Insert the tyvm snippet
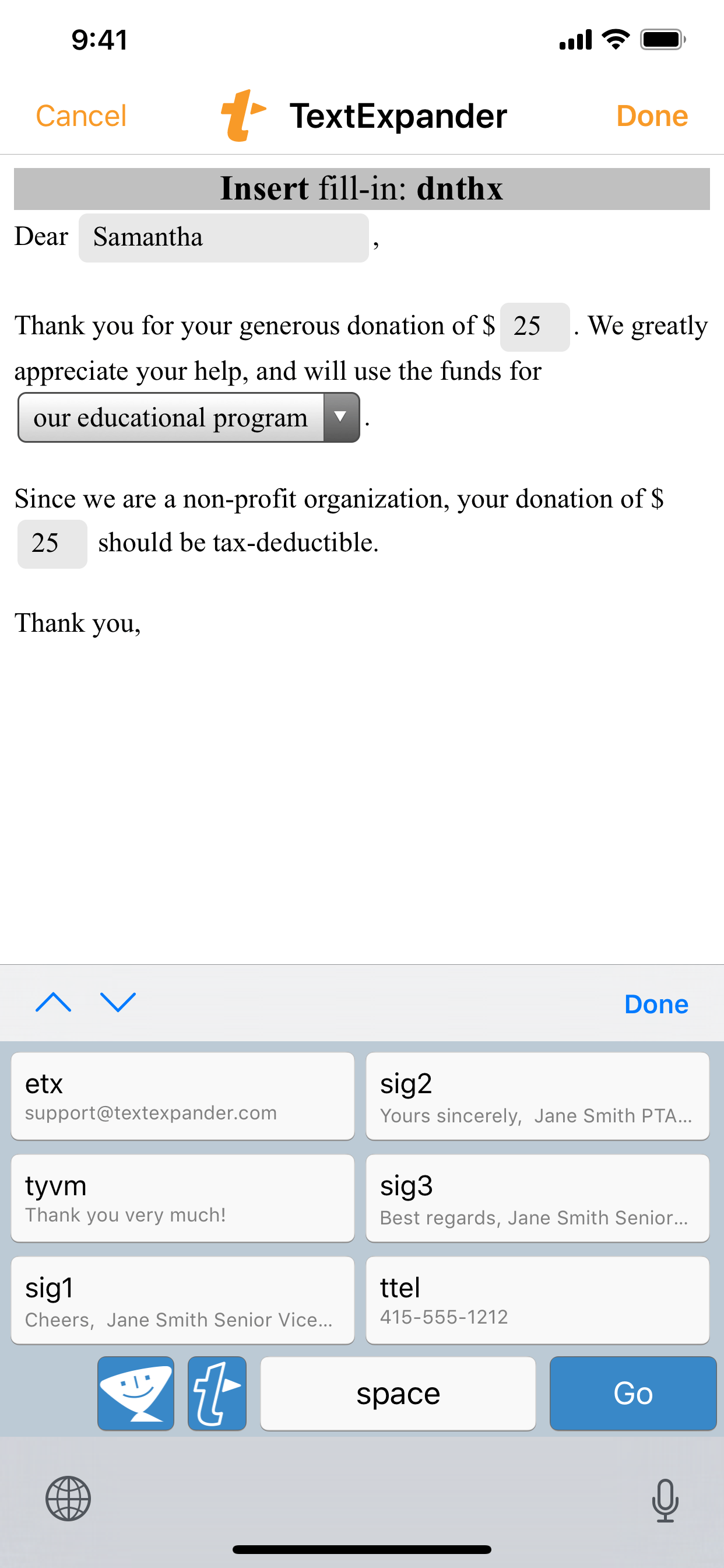Viewport: 724px width, 1568px height. (182, 1198)
